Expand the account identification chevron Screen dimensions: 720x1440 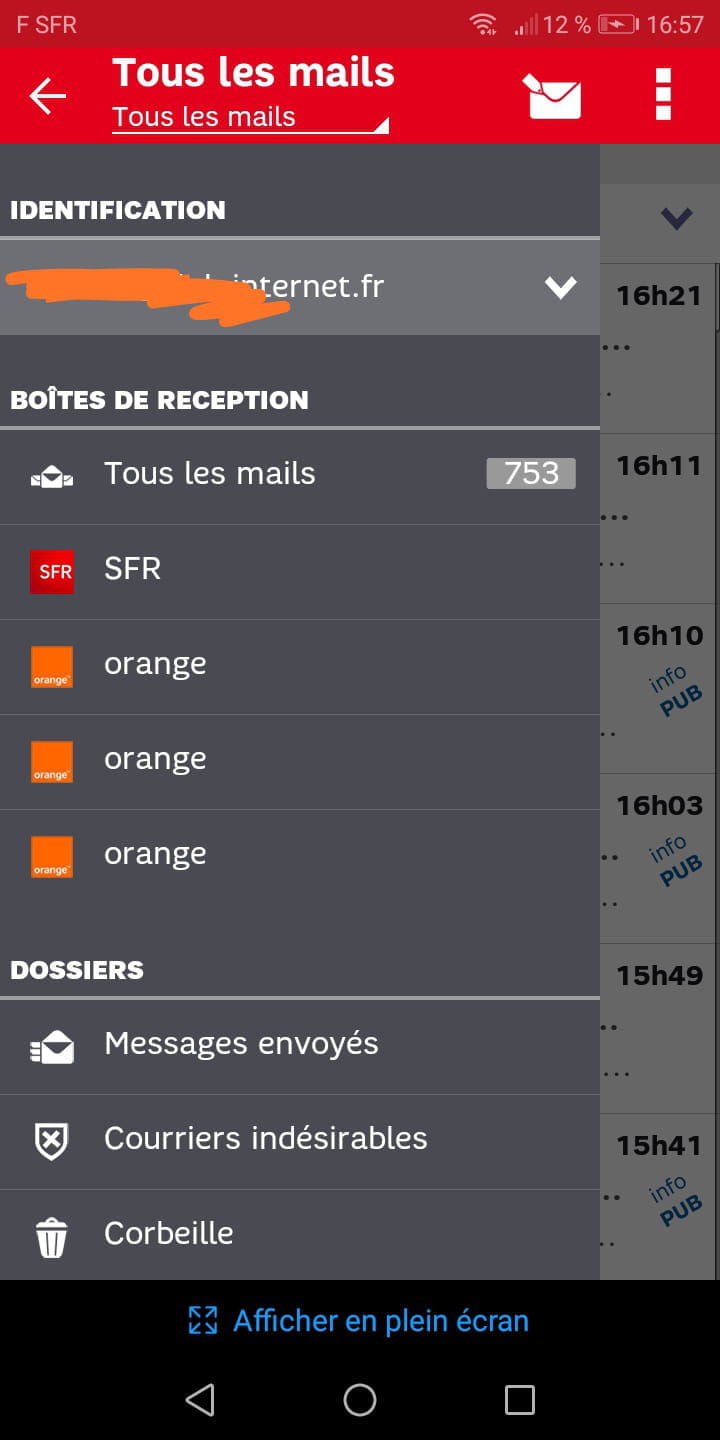[560, 288]
